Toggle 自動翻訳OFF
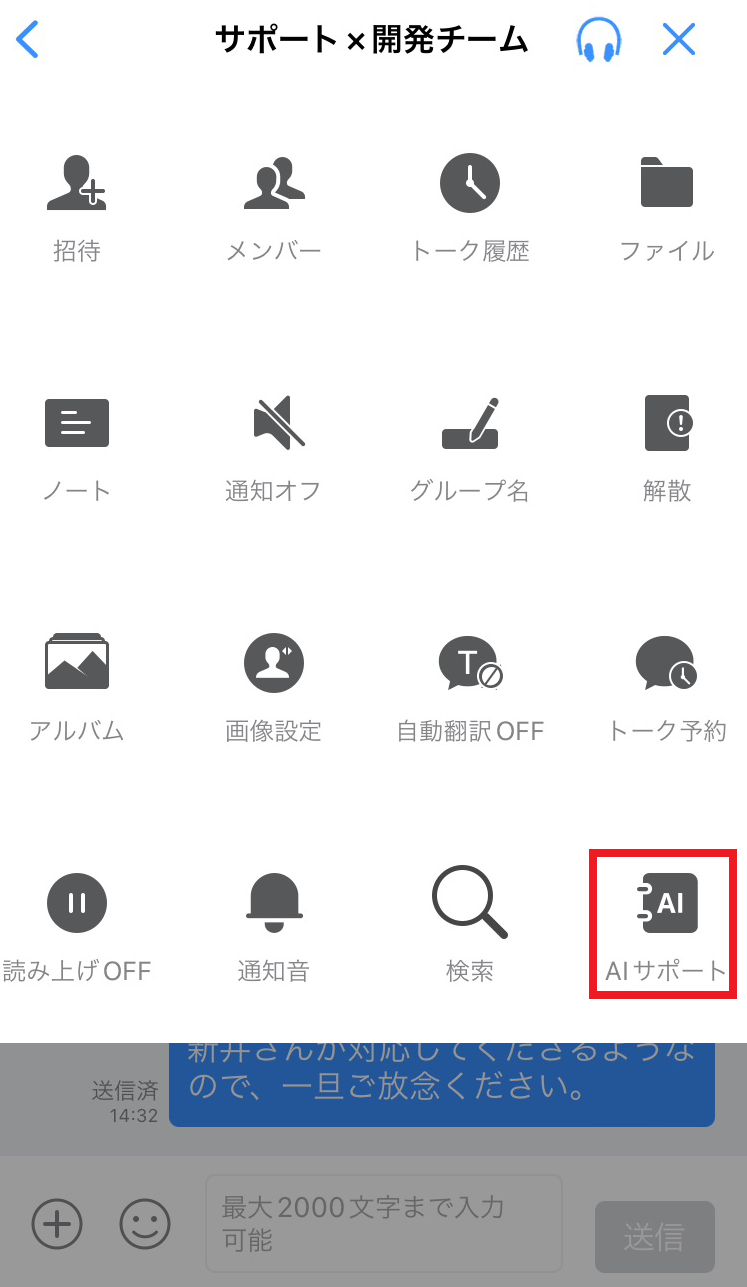 point(470,687)
